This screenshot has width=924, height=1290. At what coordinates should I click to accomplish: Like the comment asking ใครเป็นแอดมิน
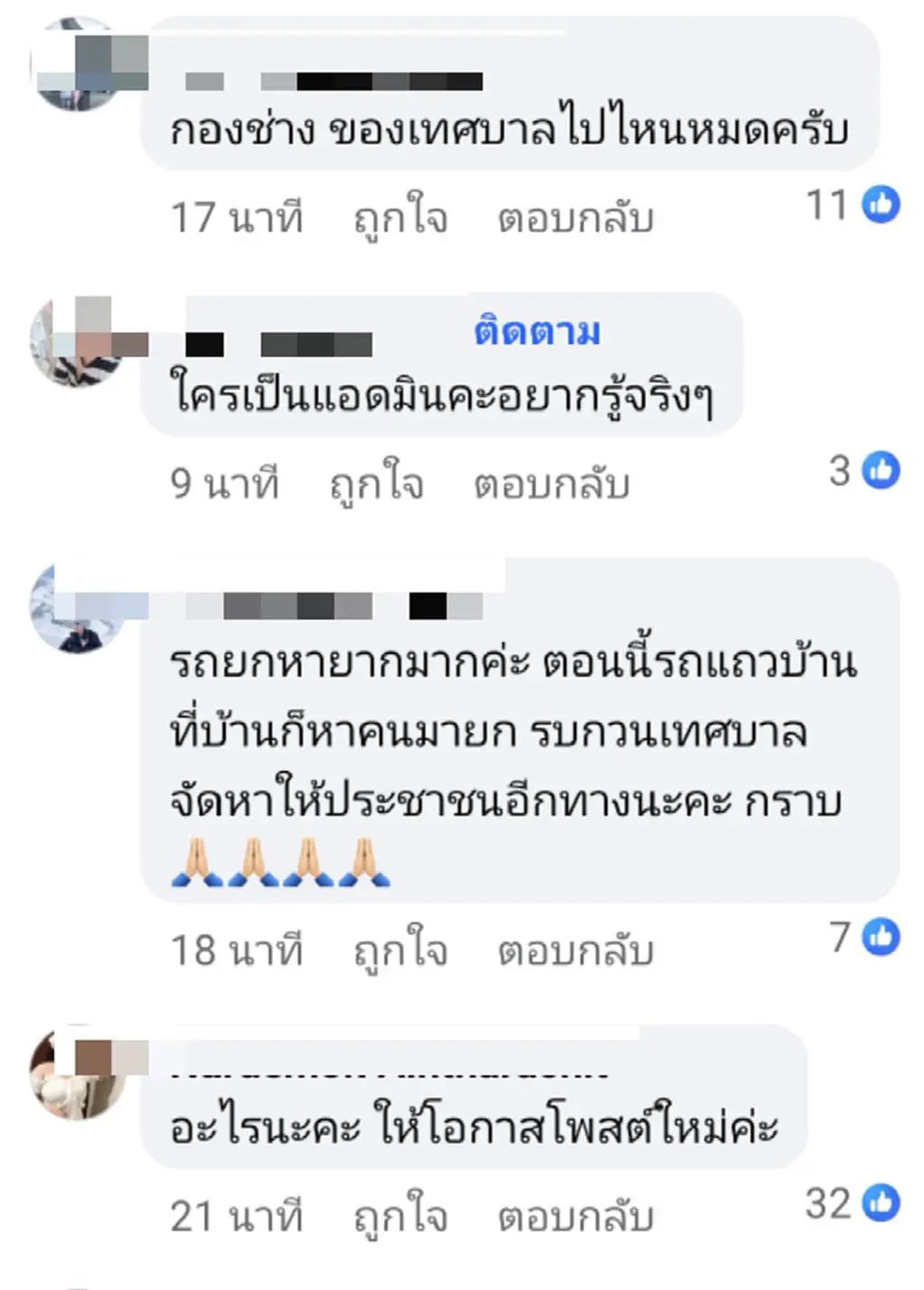pos(376,485)
